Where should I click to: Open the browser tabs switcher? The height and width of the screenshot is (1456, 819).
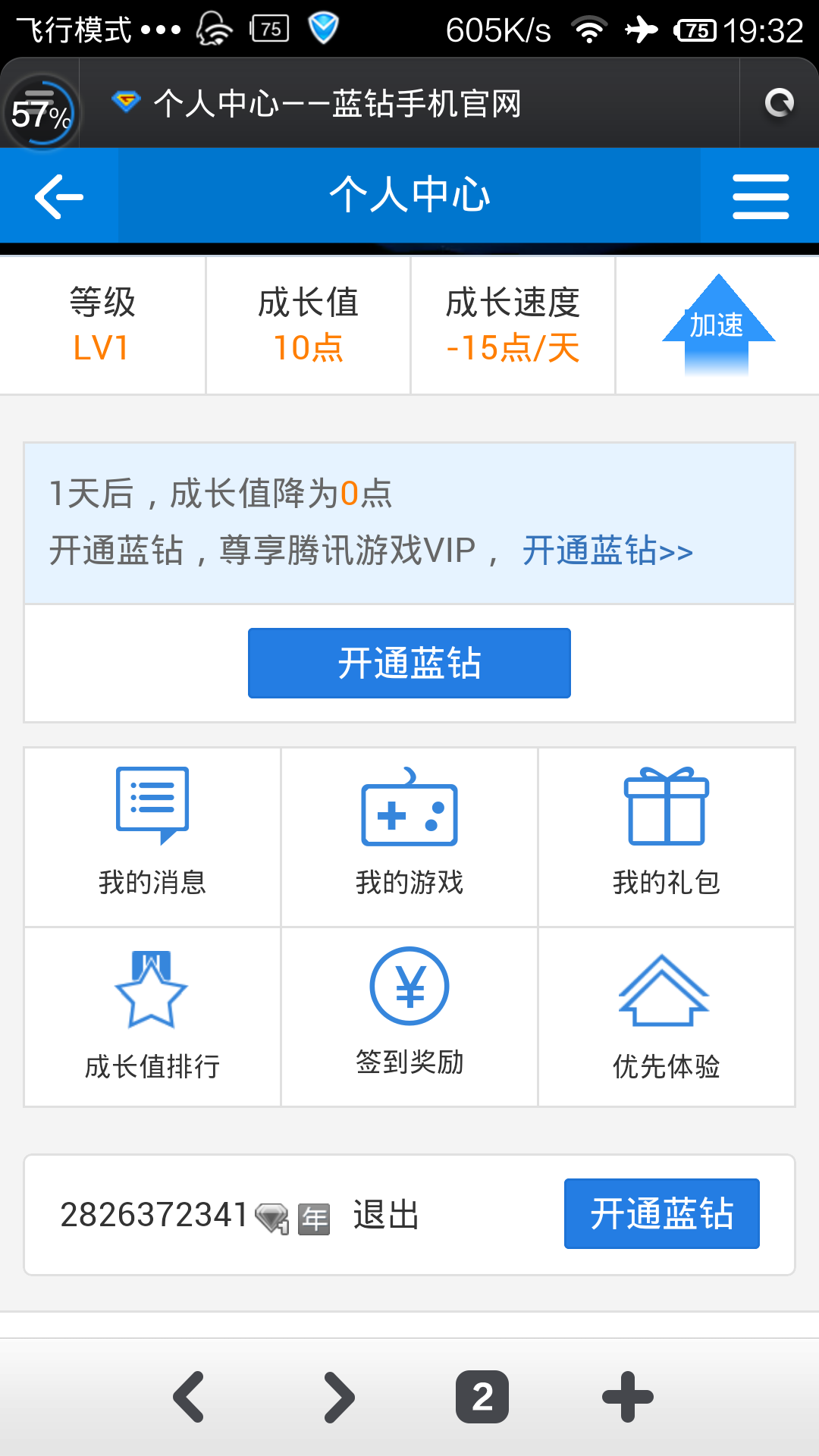coord(482,1397)
